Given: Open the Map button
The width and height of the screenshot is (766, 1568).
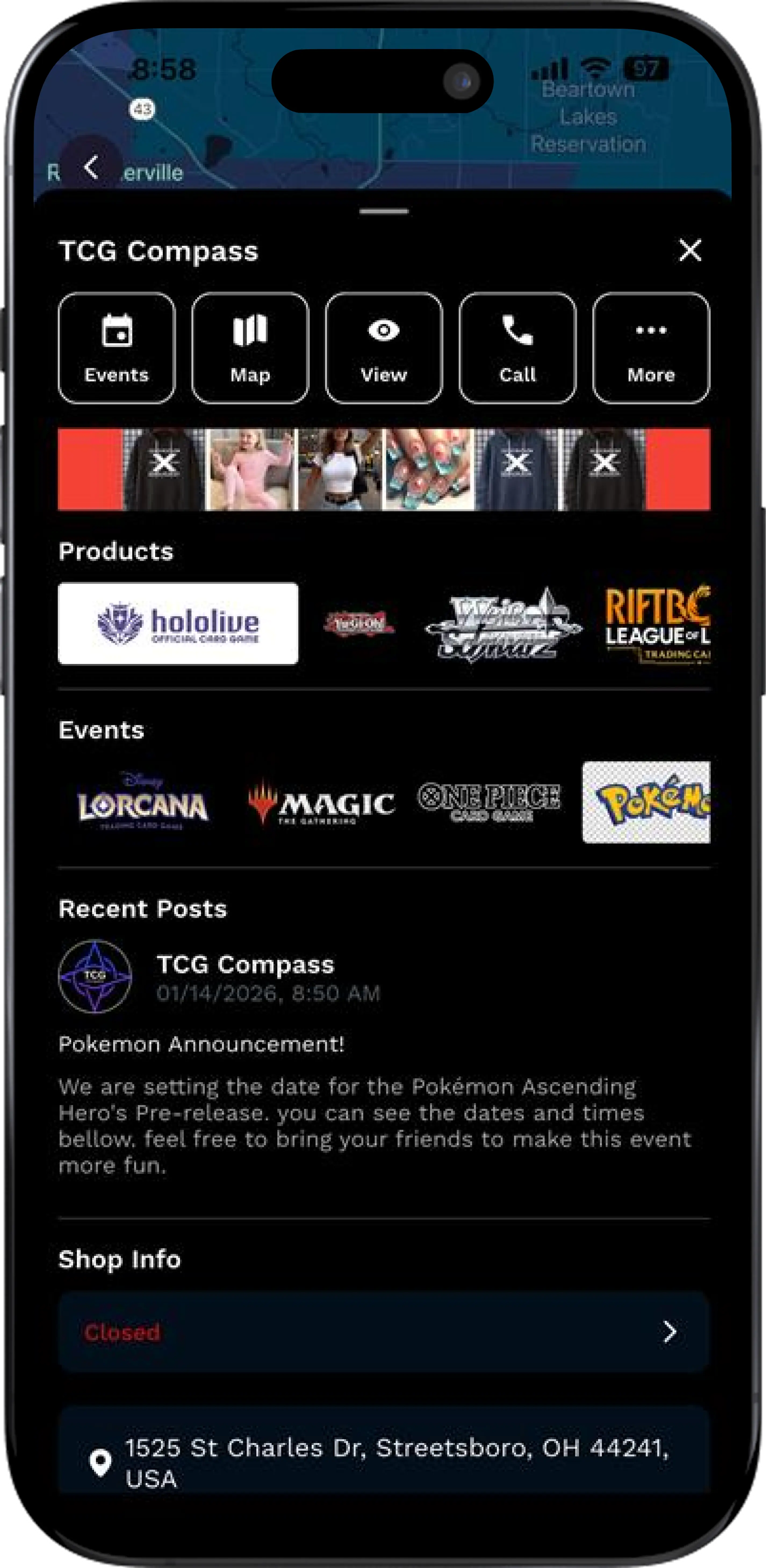Looking at the screenshot, I should (250, 347).
